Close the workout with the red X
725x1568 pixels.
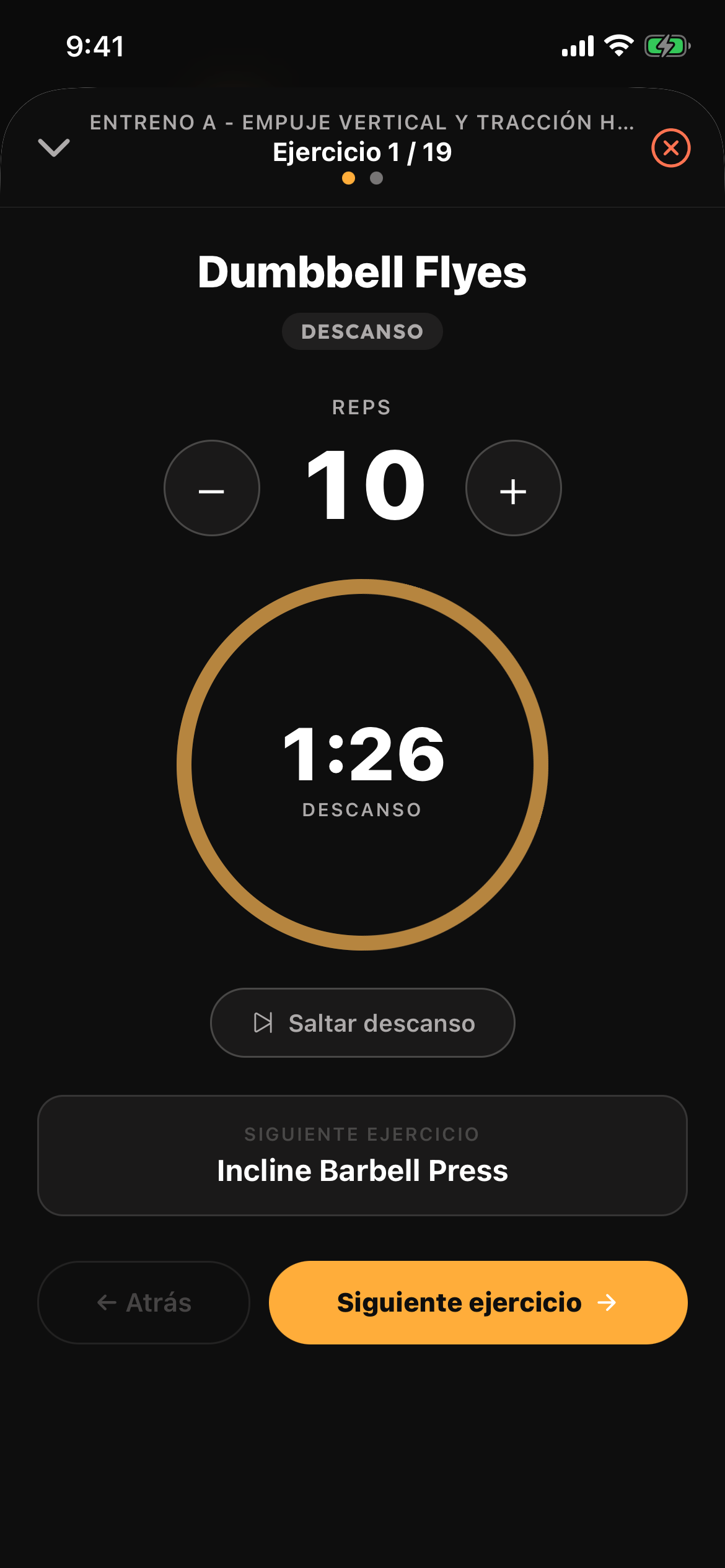670,148
